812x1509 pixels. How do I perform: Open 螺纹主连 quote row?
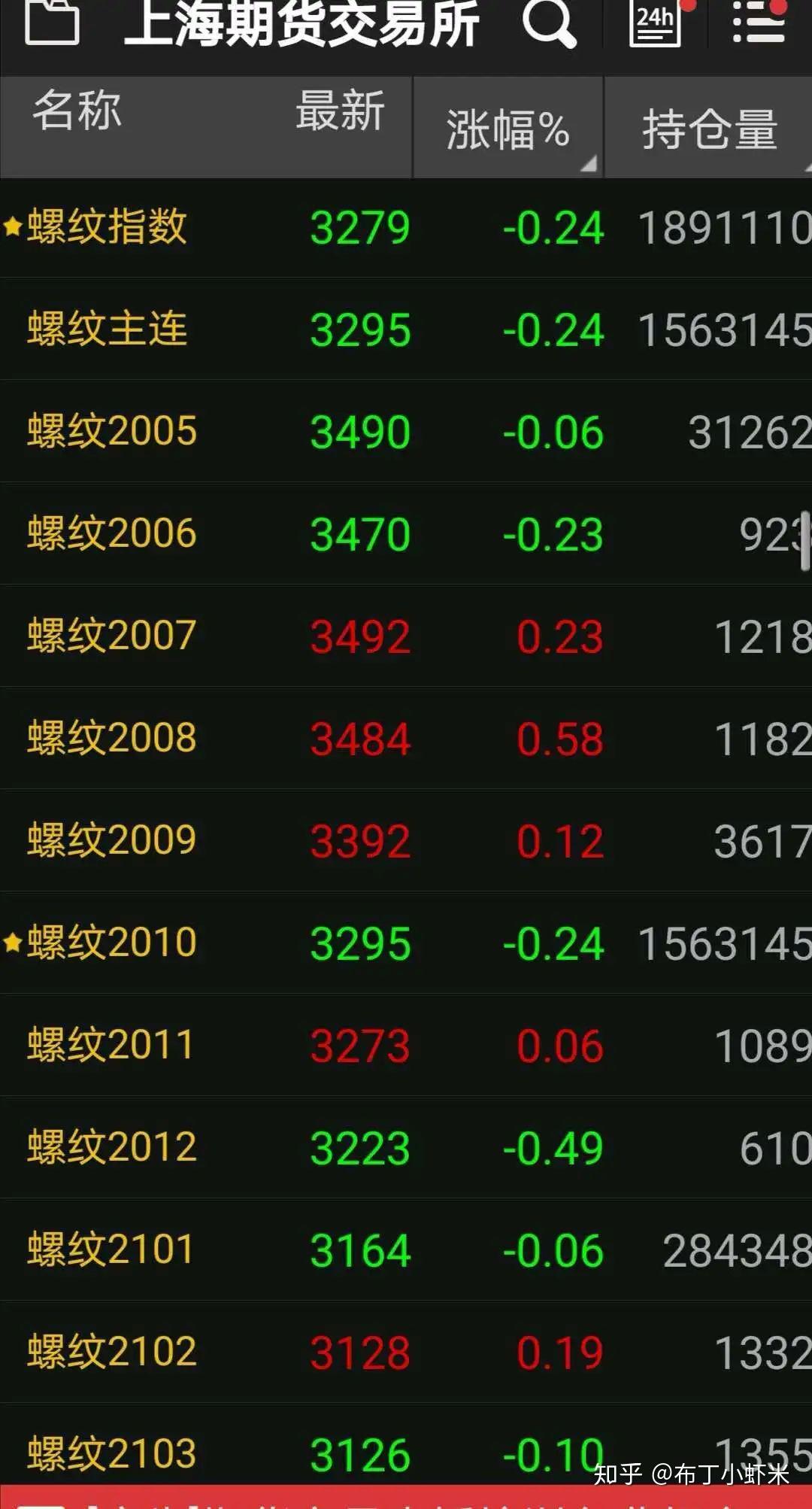[406, 329]
